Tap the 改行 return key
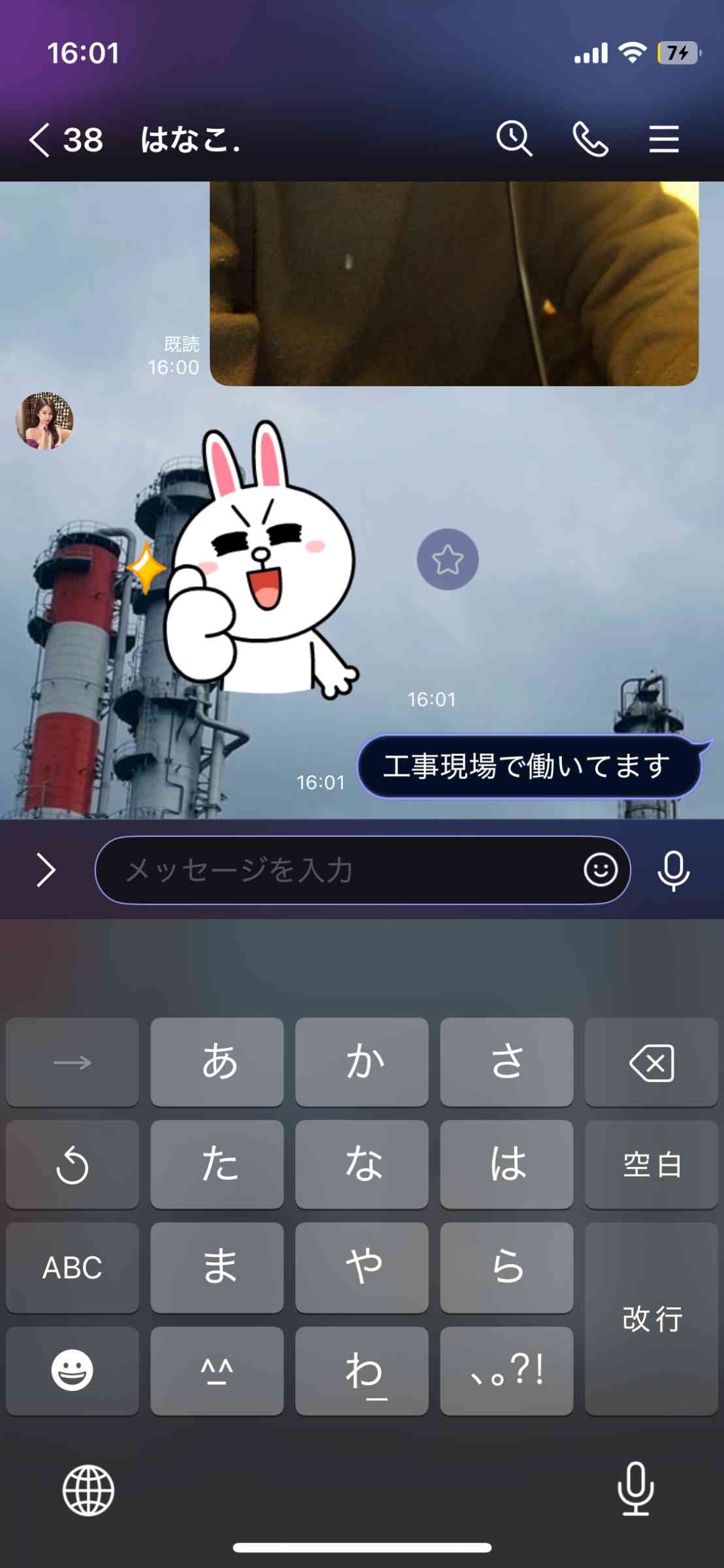The width and height of the screenshot is (724, 1568). [651, 1318]
